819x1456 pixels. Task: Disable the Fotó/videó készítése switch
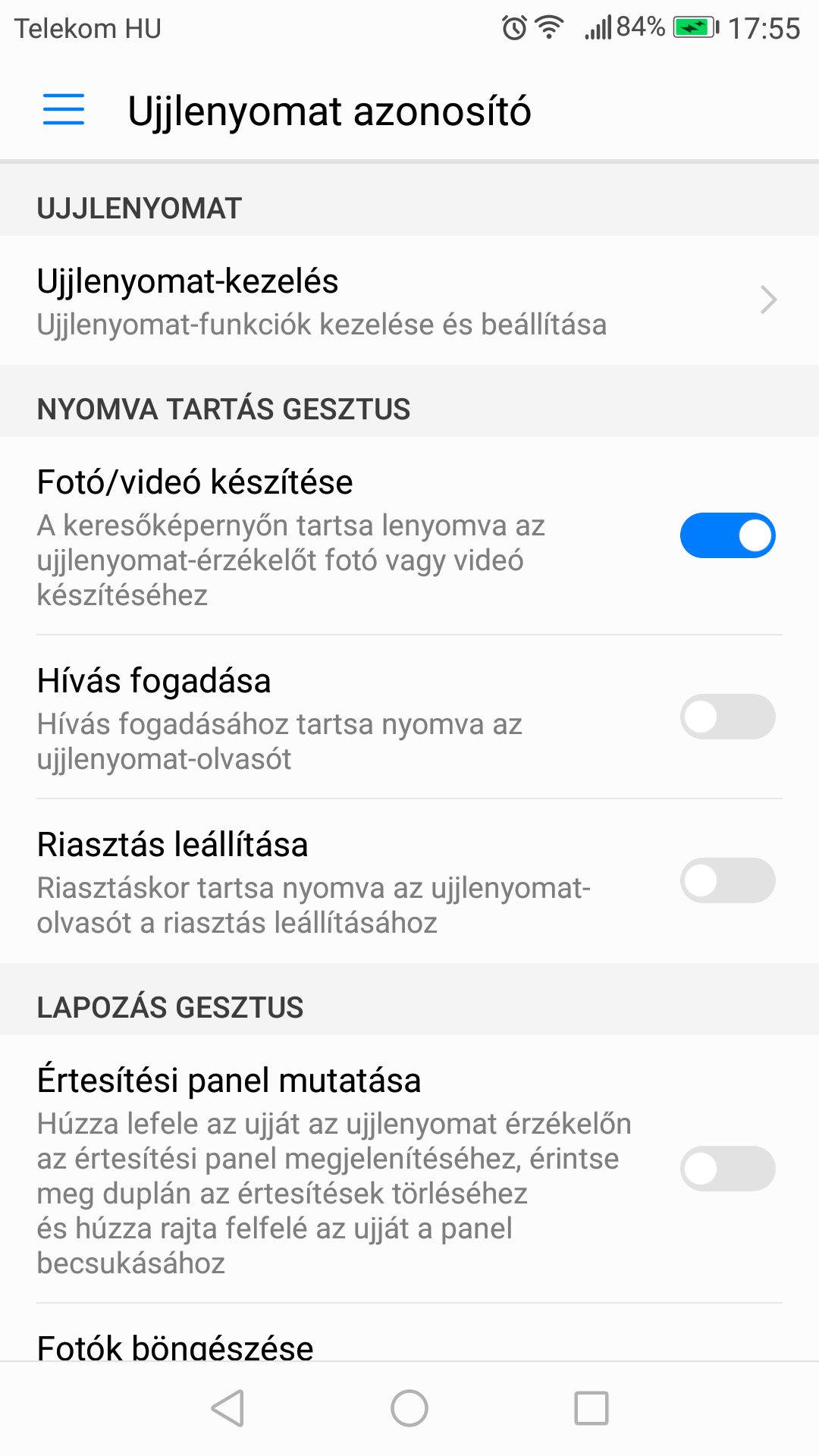click(727, 535)
